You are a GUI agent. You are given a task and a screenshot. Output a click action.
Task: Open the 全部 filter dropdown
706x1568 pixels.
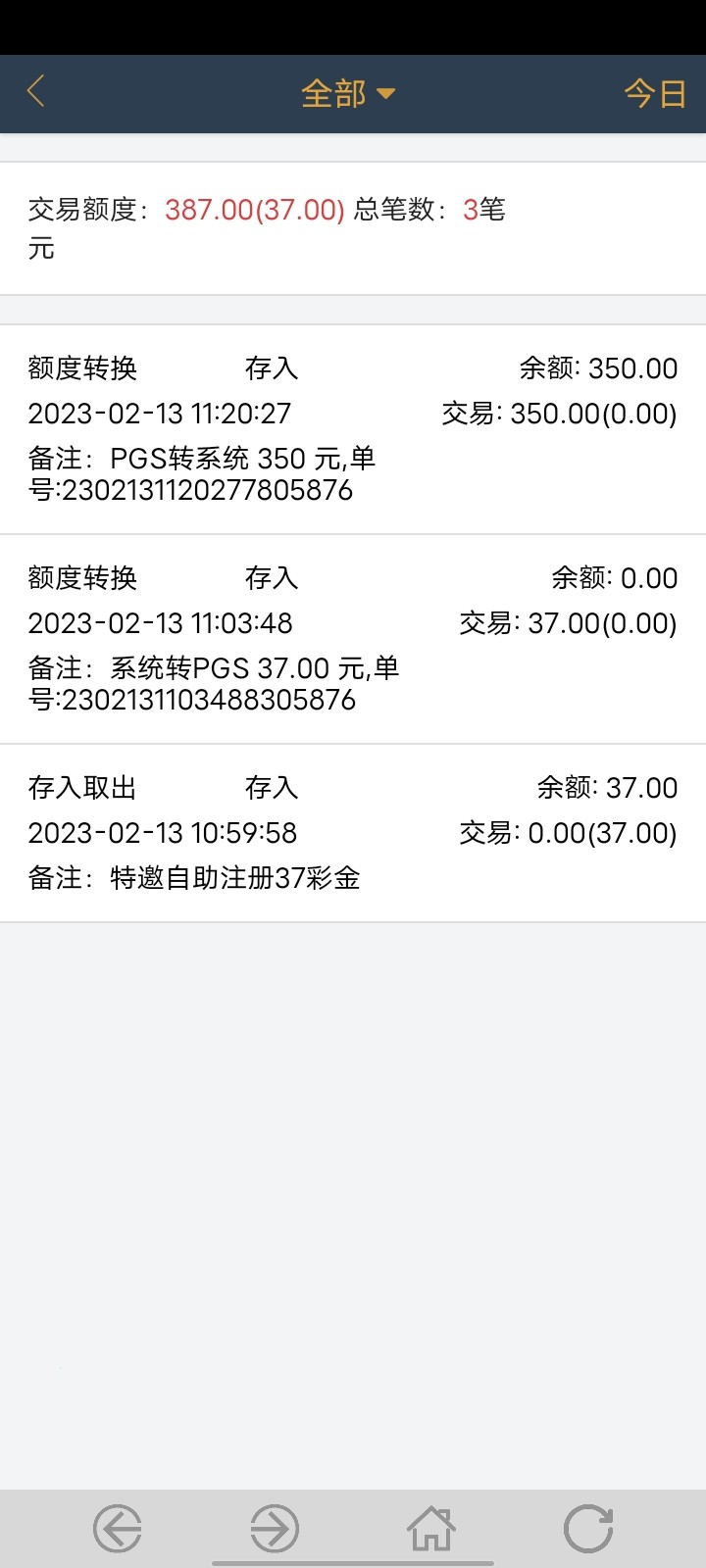pyautogui.click(x=347, y=93)
